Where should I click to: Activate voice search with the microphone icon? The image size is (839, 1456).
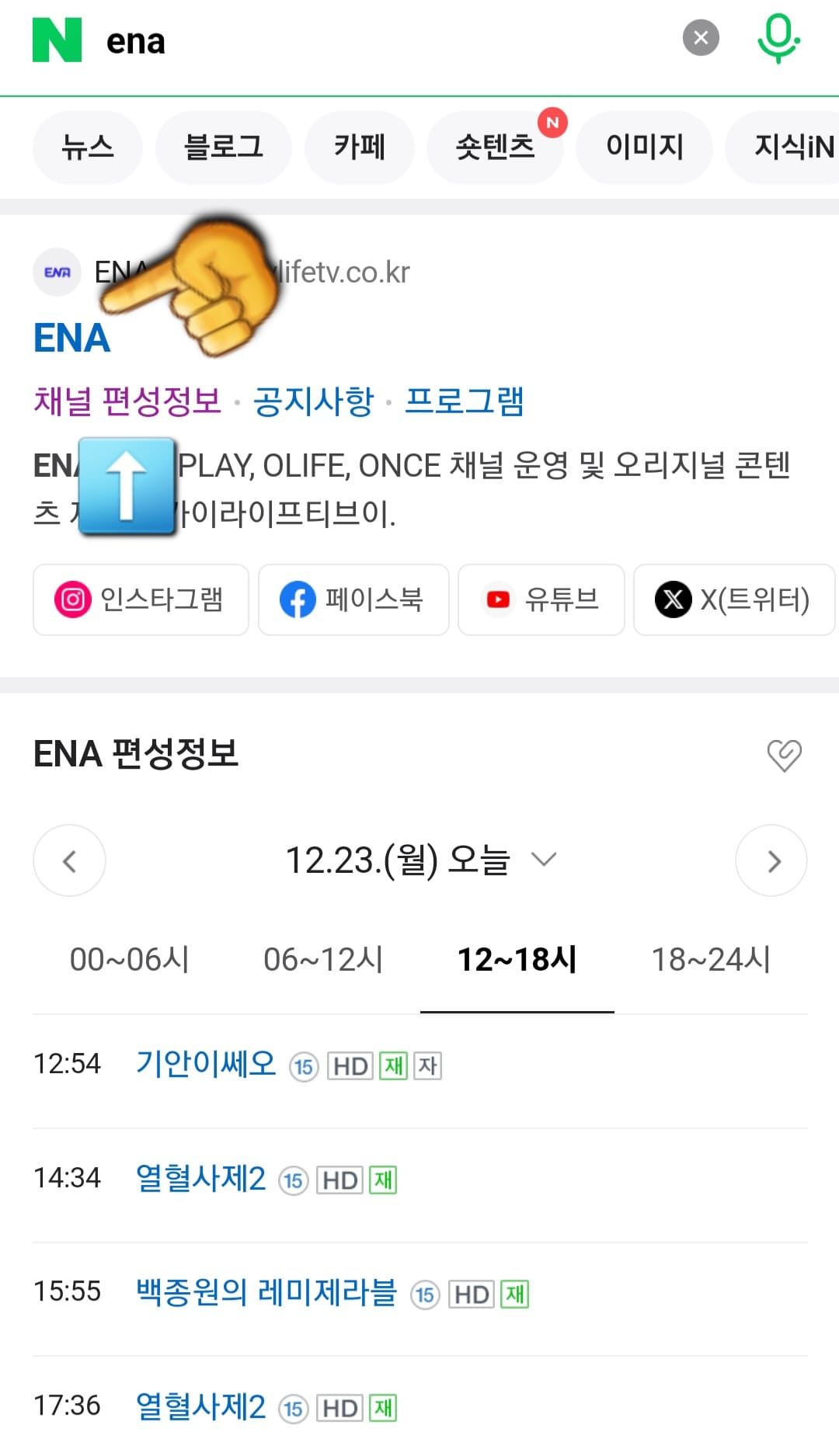pyautogui.click(x=777, y=39)
